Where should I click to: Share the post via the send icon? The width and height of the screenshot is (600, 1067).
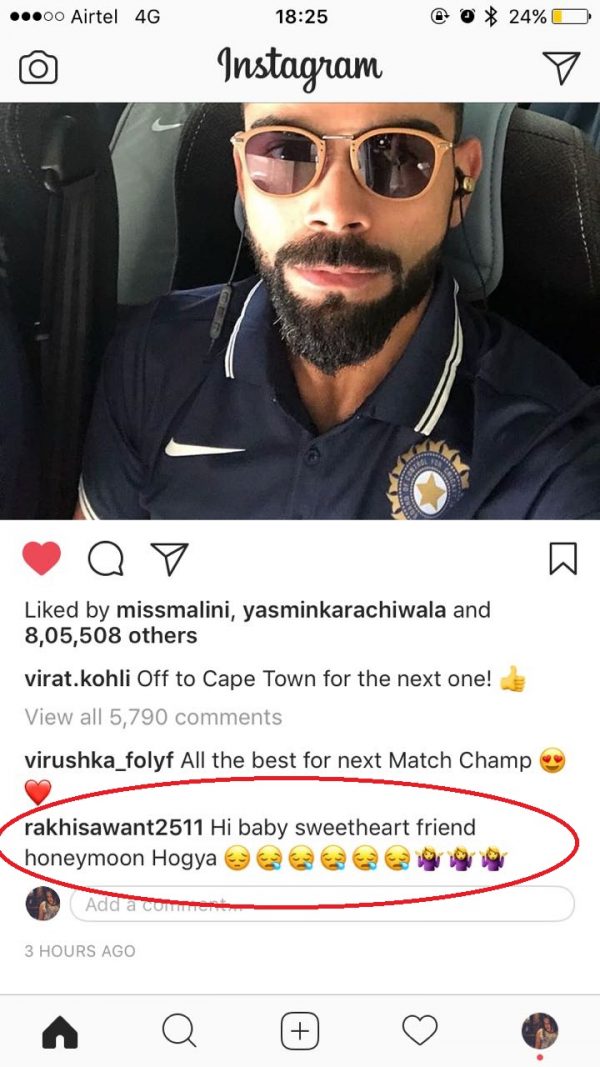tap(169, 559)
